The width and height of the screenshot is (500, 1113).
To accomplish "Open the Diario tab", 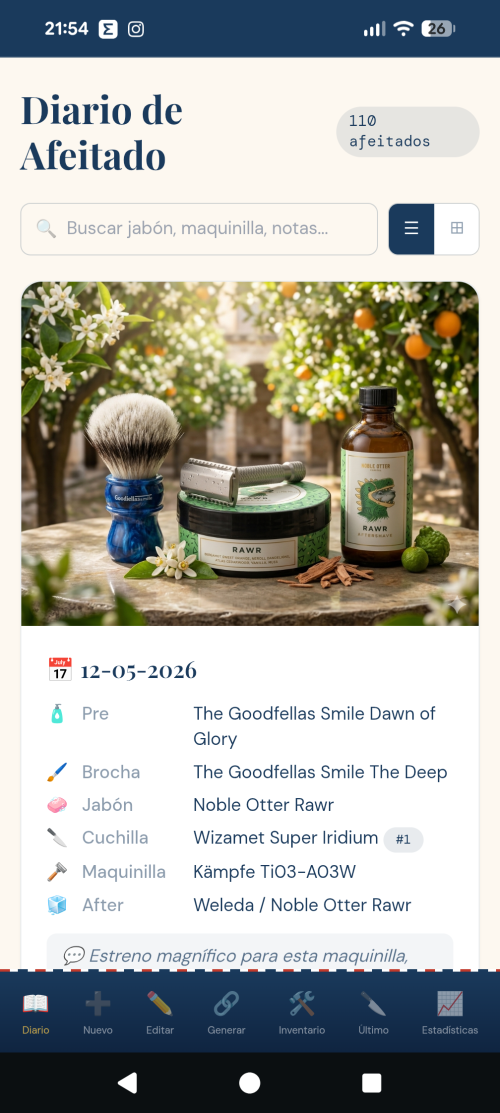I will coord(36,1012).
